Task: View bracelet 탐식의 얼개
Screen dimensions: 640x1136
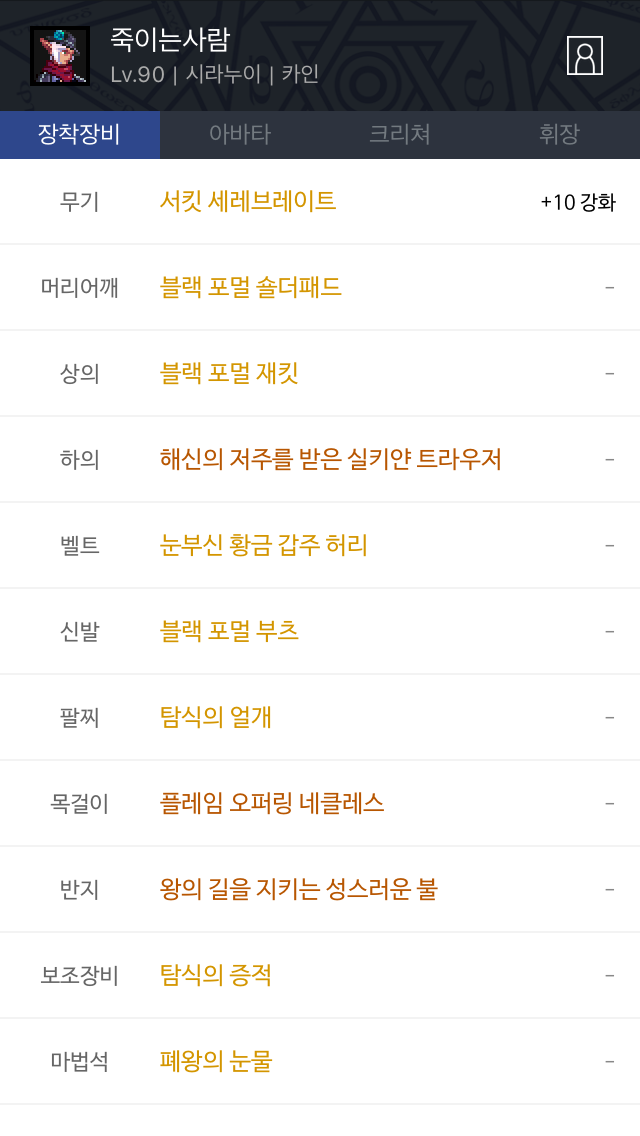Action: pos(215,717)
